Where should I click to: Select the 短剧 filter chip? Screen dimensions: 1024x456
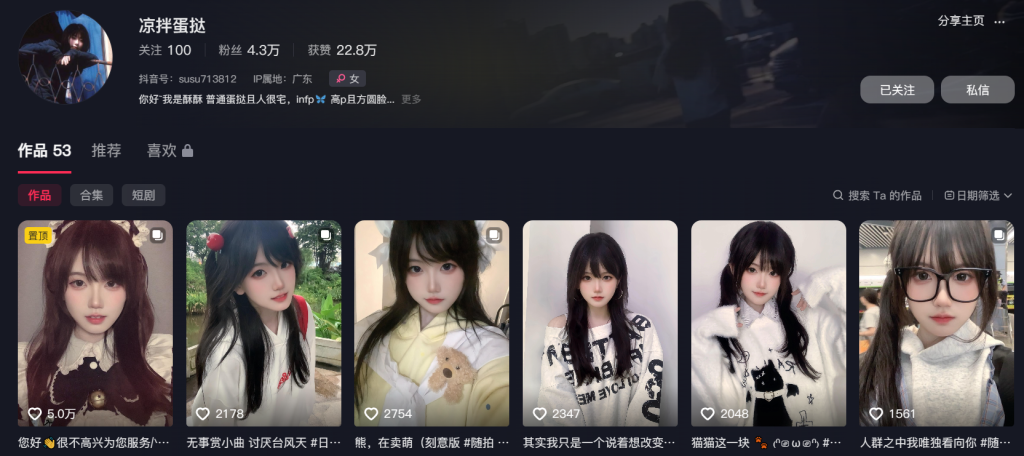tap(143, 195)
